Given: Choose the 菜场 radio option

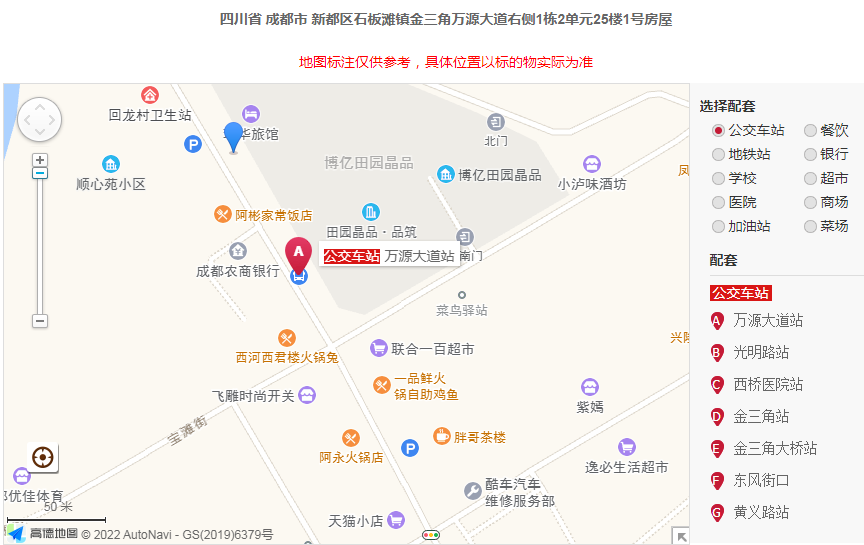Looking at the screenshot, I should tap(810, 226).
